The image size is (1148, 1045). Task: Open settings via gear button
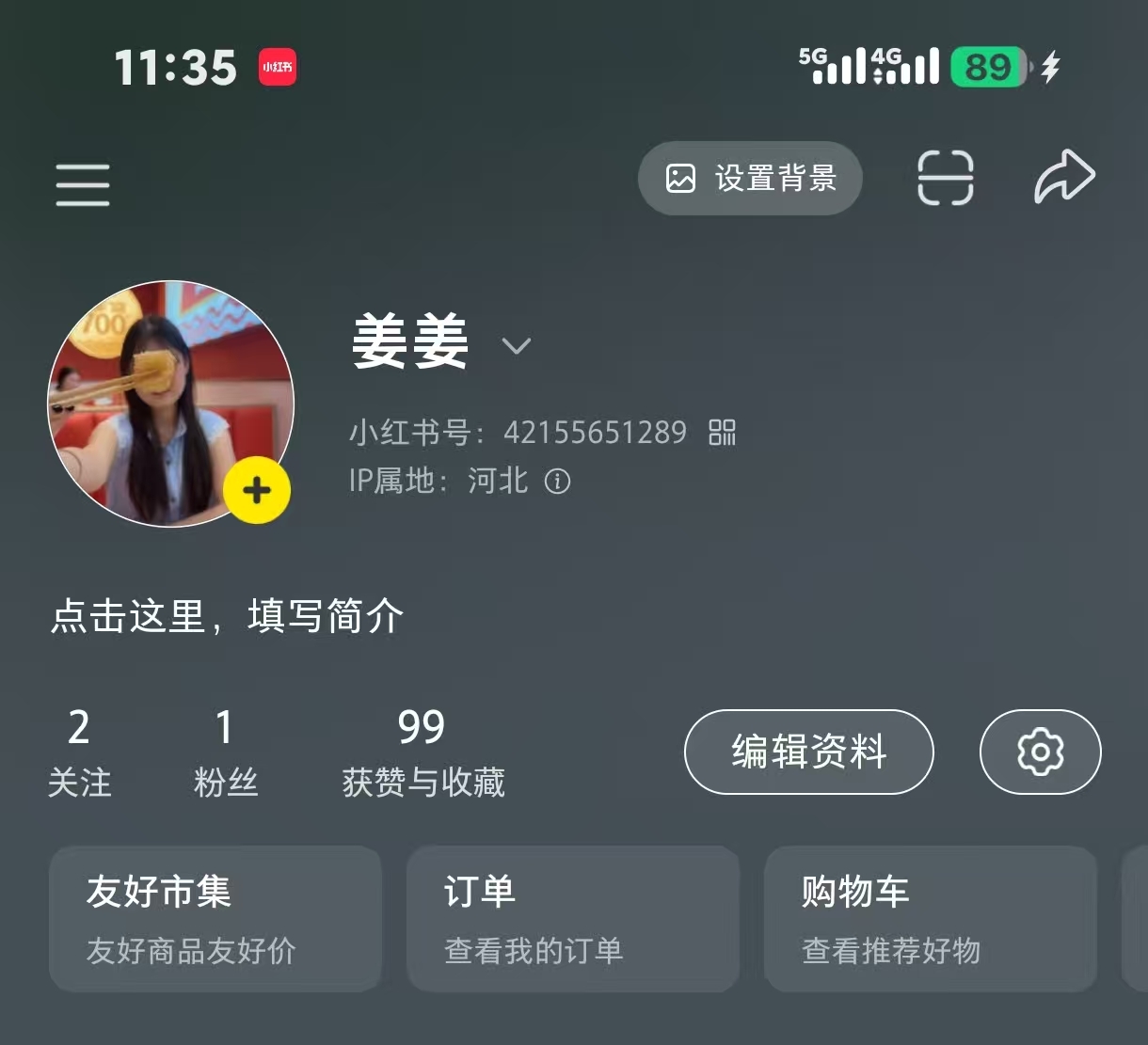pyautogui.click(x=1040, y=752)
